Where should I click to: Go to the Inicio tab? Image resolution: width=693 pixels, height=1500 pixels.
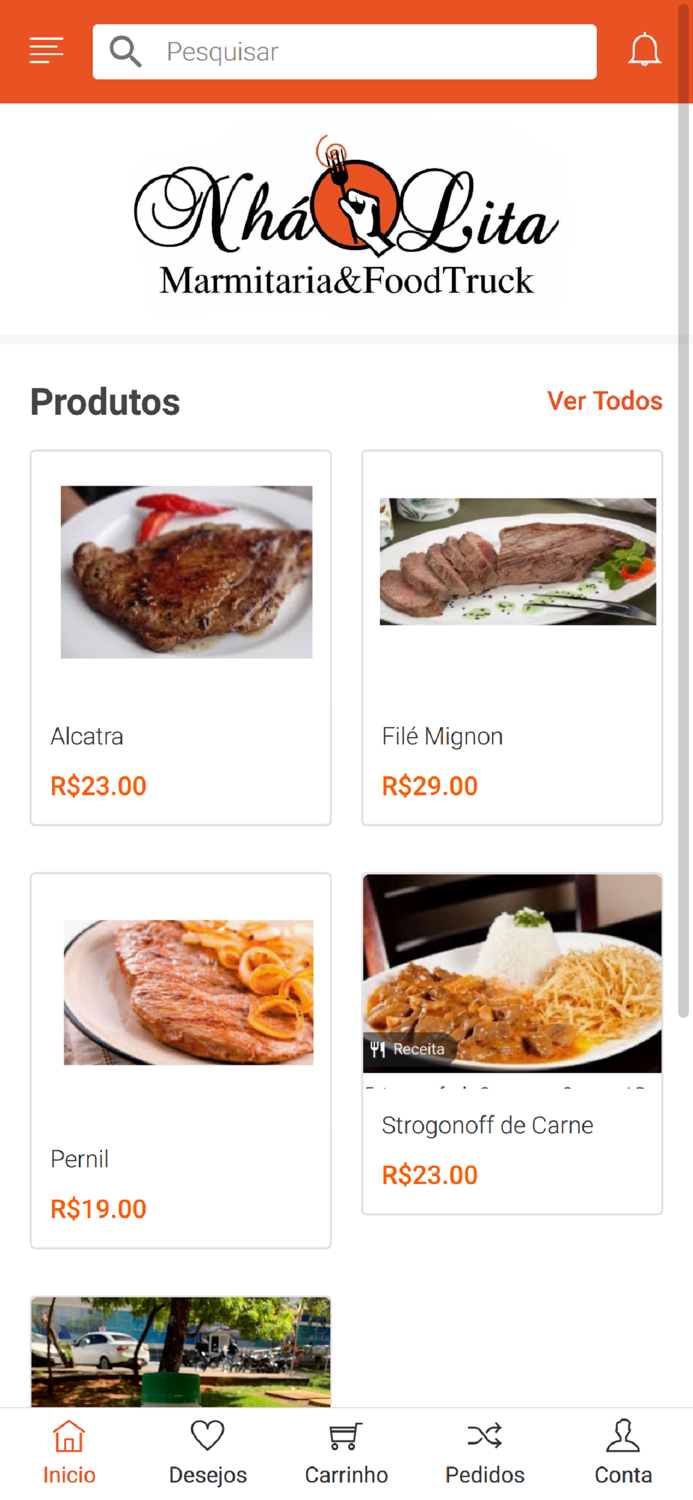(x=69, y=1453)
